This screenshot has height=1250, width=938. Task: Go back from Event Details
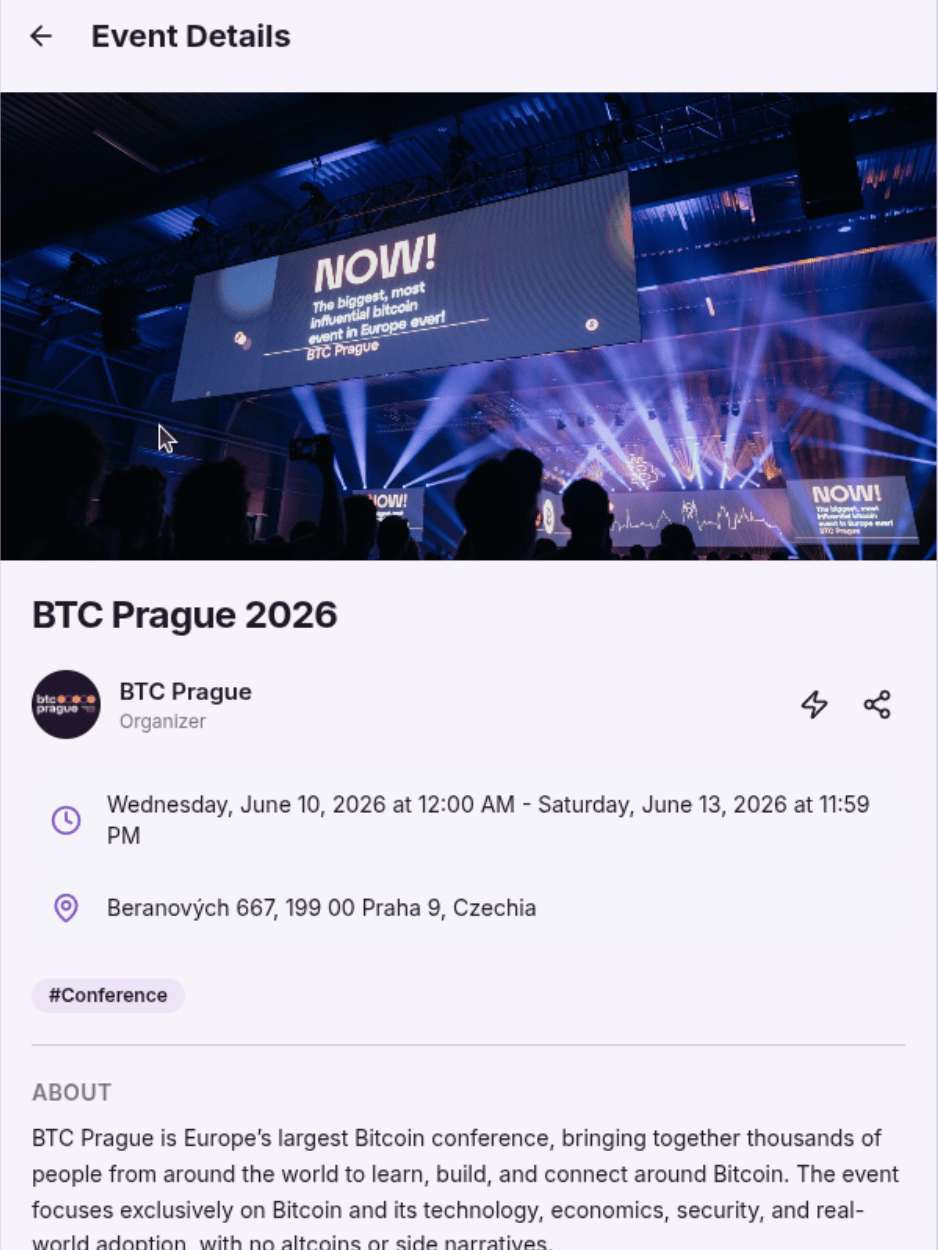click(x=40, y=37)
